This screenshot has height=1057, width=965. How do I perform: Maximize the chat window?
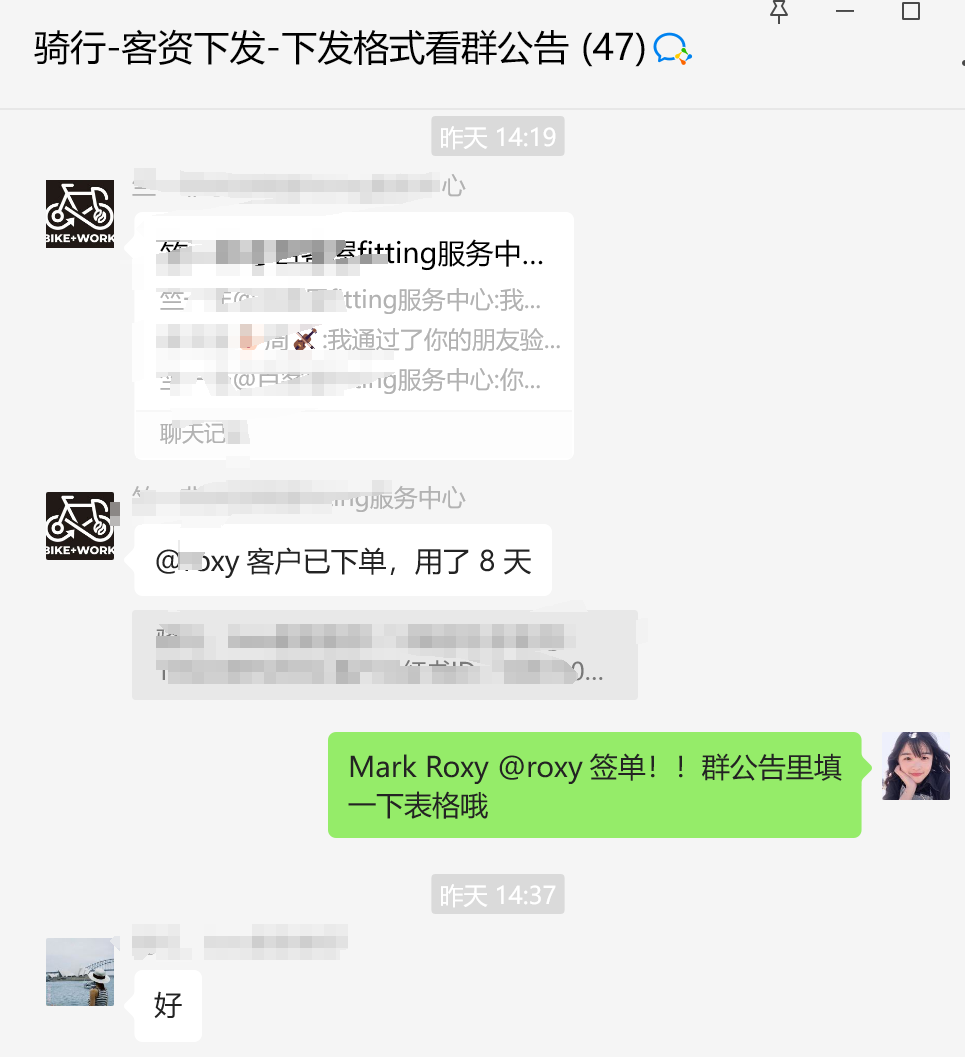coord(910,11)
